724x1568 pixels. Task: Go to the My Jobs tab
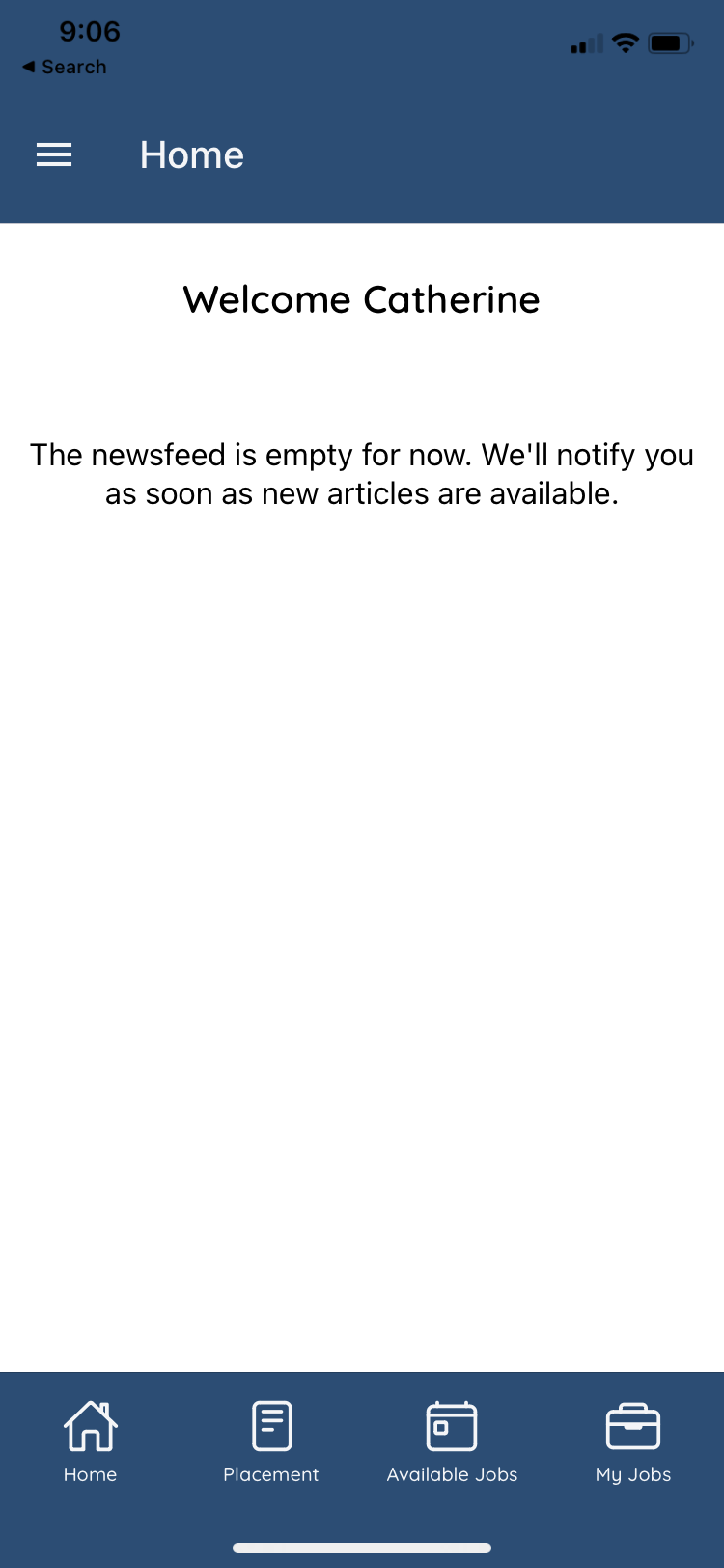(x=633, y=1442)
